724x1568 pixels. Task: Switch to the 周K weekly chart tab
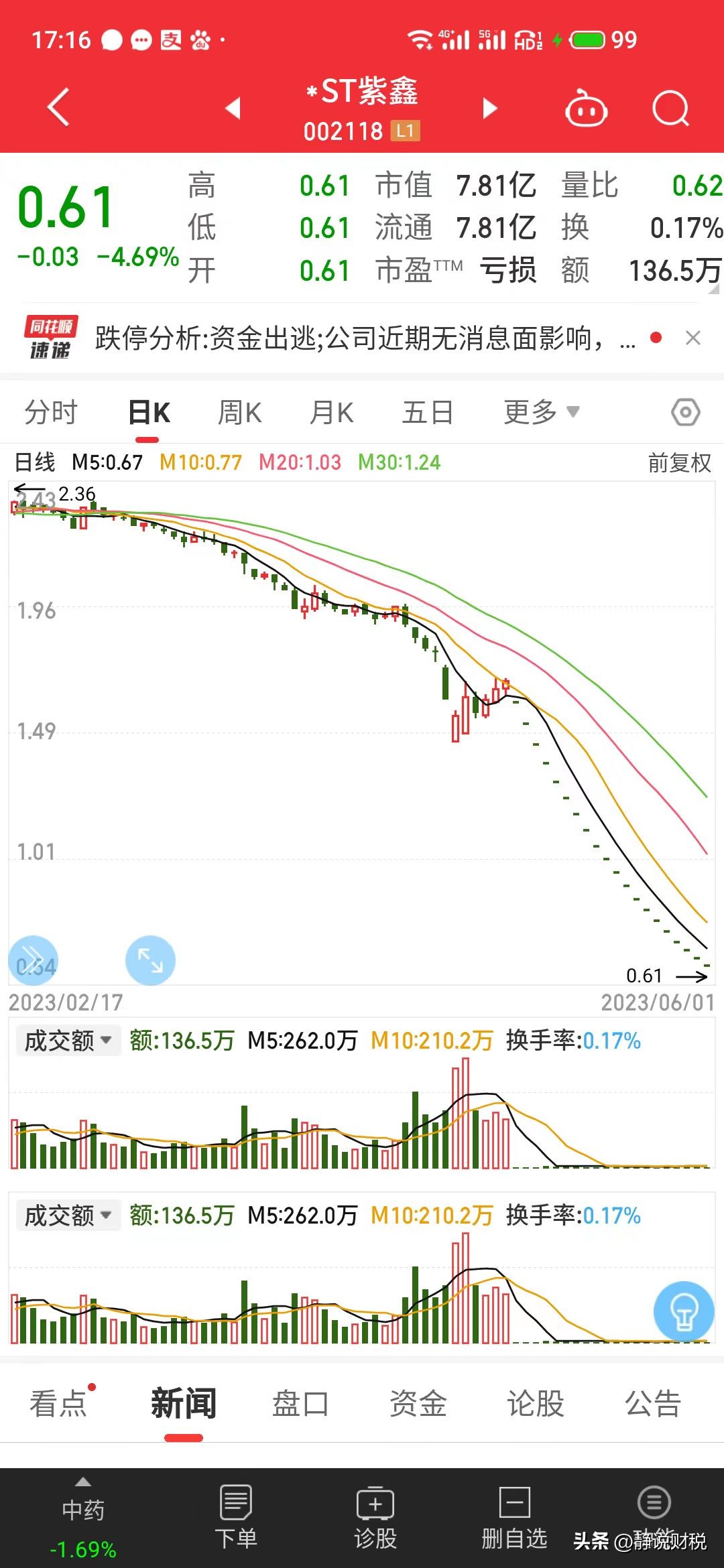tap(239, 412)
